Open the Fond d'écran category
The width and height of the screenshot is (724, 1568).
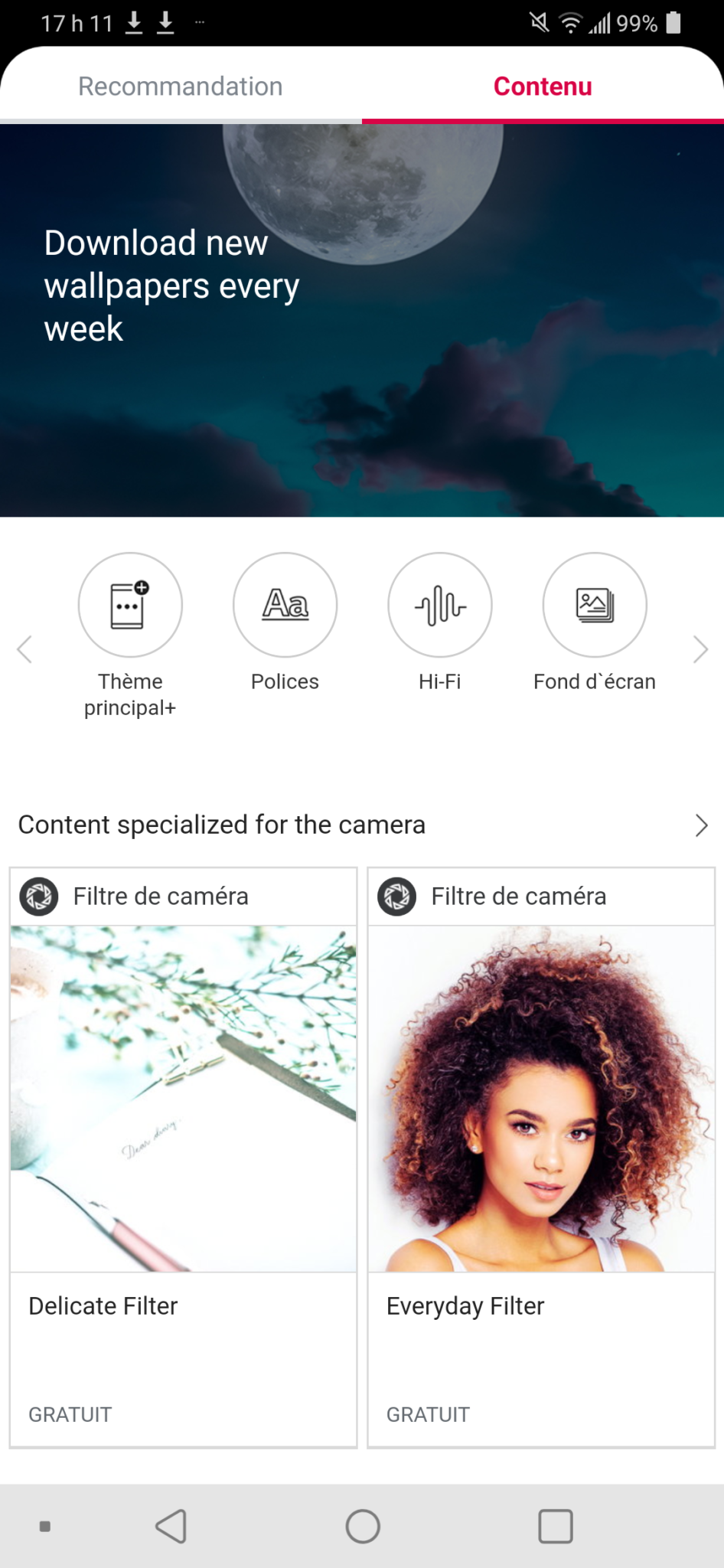[x=595, y=605]
